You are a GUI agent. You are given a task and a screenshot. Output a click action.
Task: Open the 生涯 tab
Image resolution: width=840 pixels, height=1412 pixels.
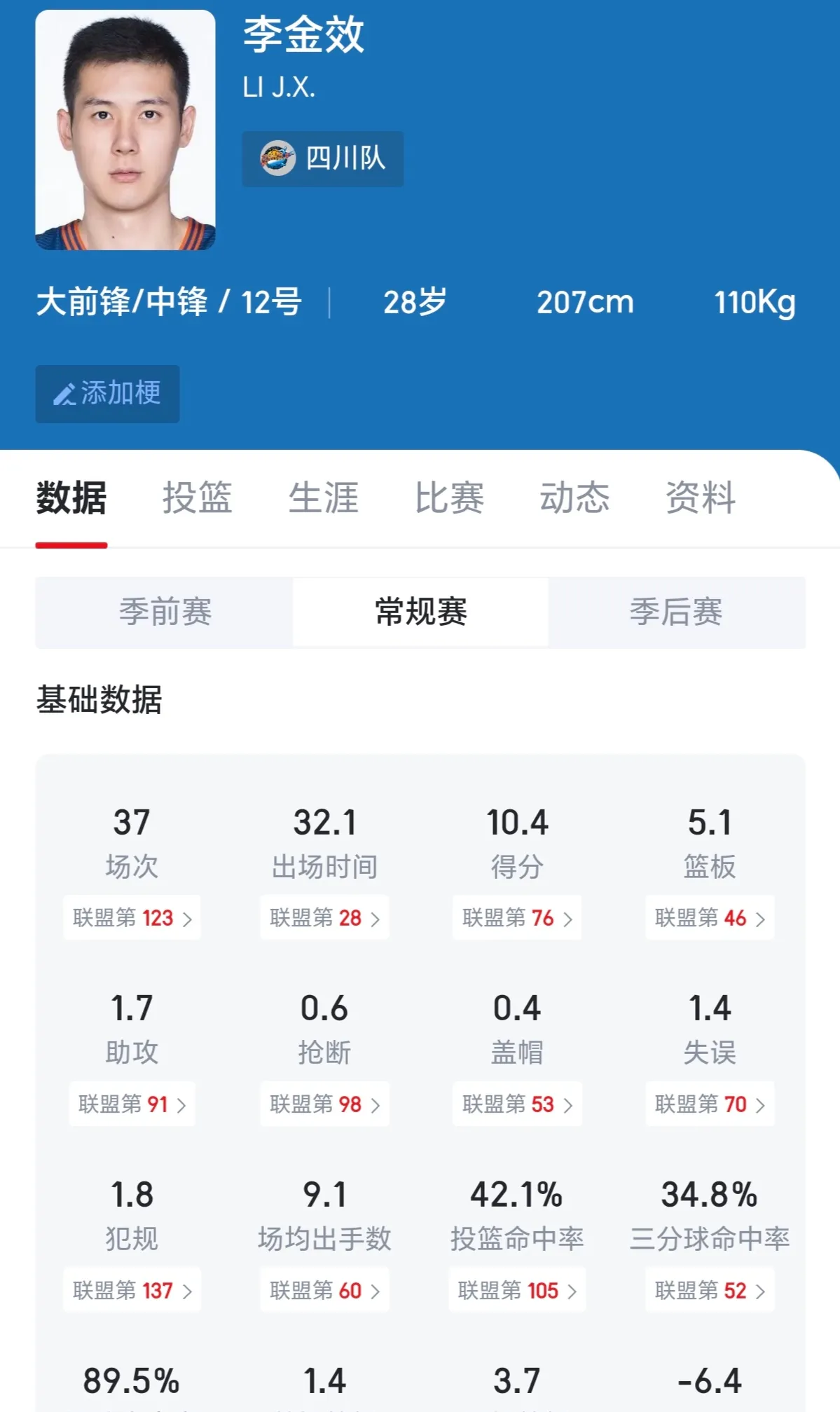click(x=324, y=498)
